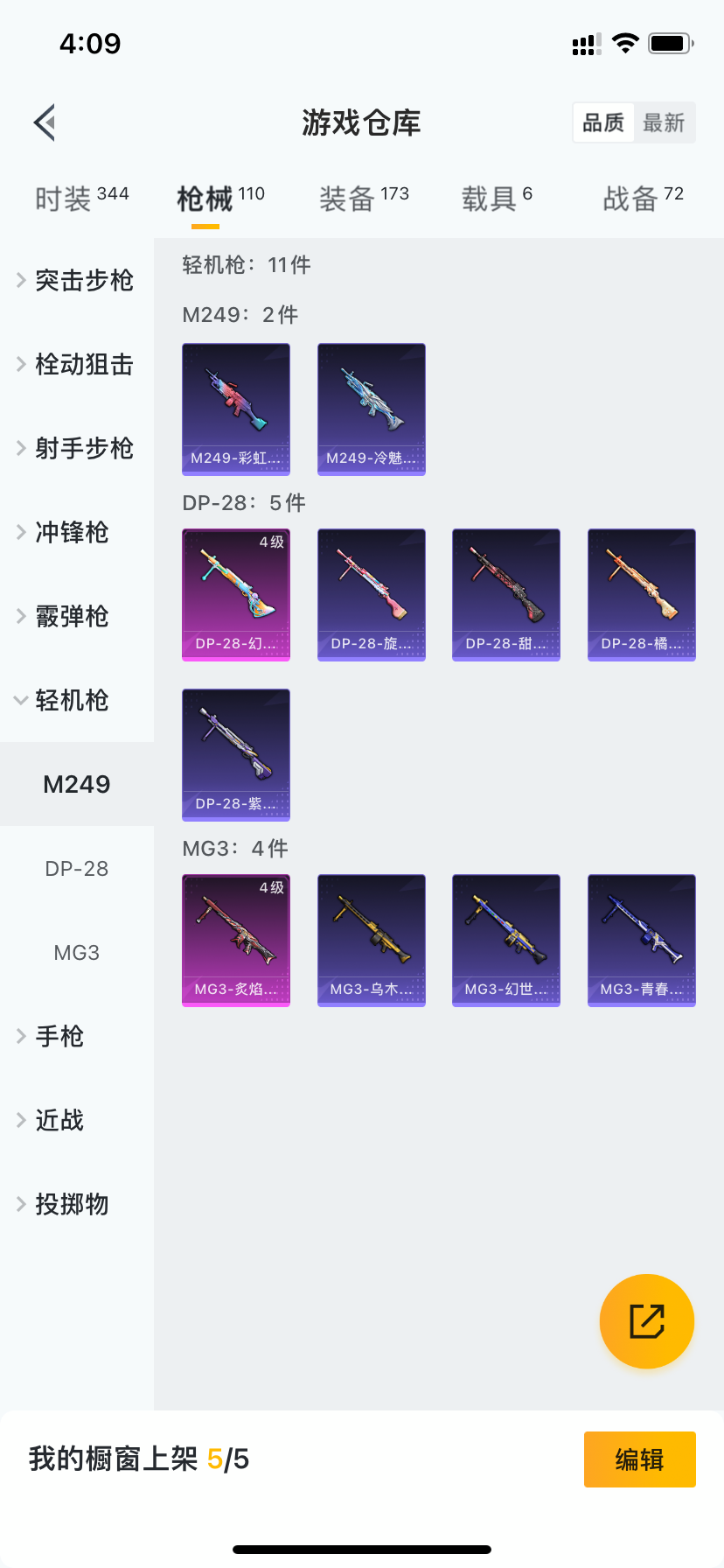Open the MG3-炙焰 skin tile
The width and height of the screenshot is (724, 1568).
coord(236,940)
